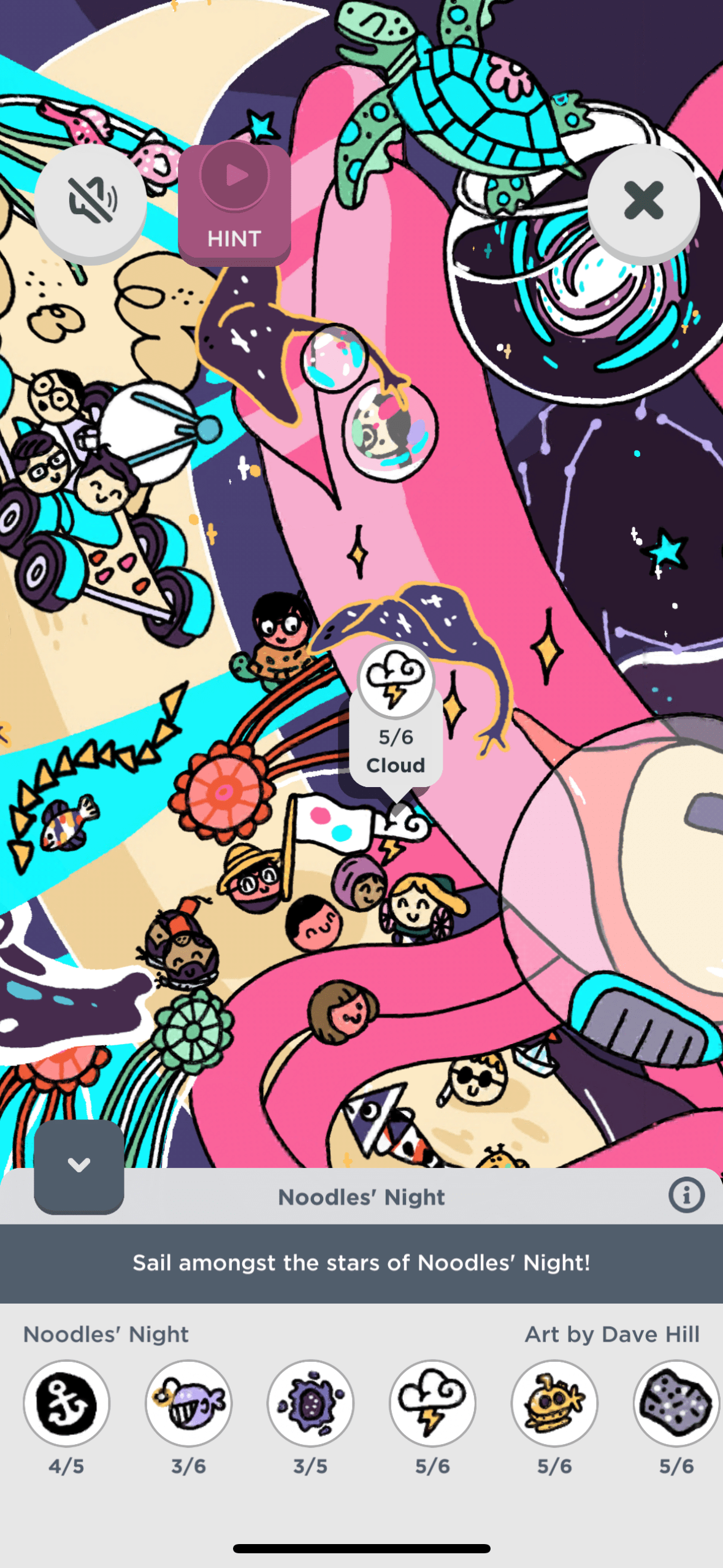The image size is (723, 1568).
Task: Close the puzzle with the X button
Action: pyautogui.click(x=643, y=199)
